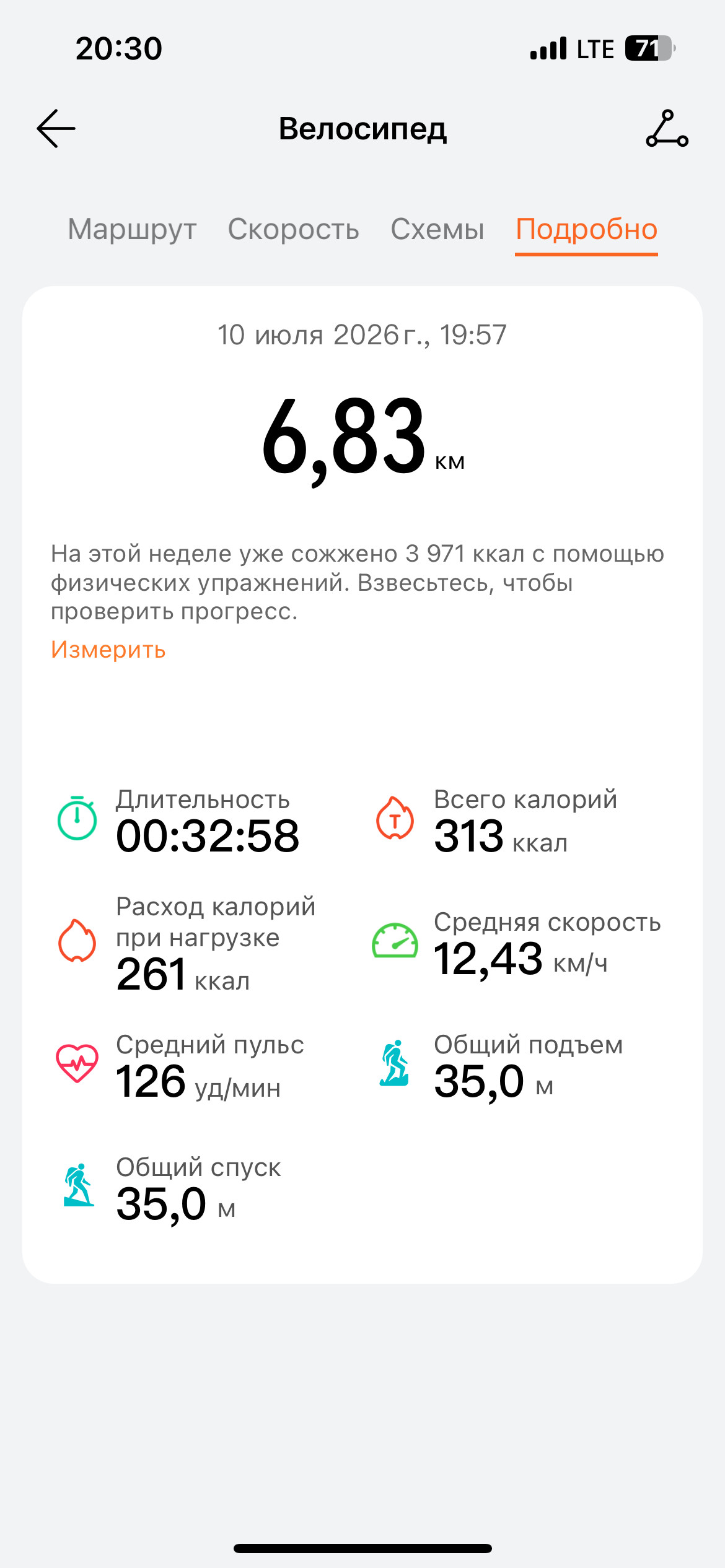Tap the Измерить link

(108, 650)
